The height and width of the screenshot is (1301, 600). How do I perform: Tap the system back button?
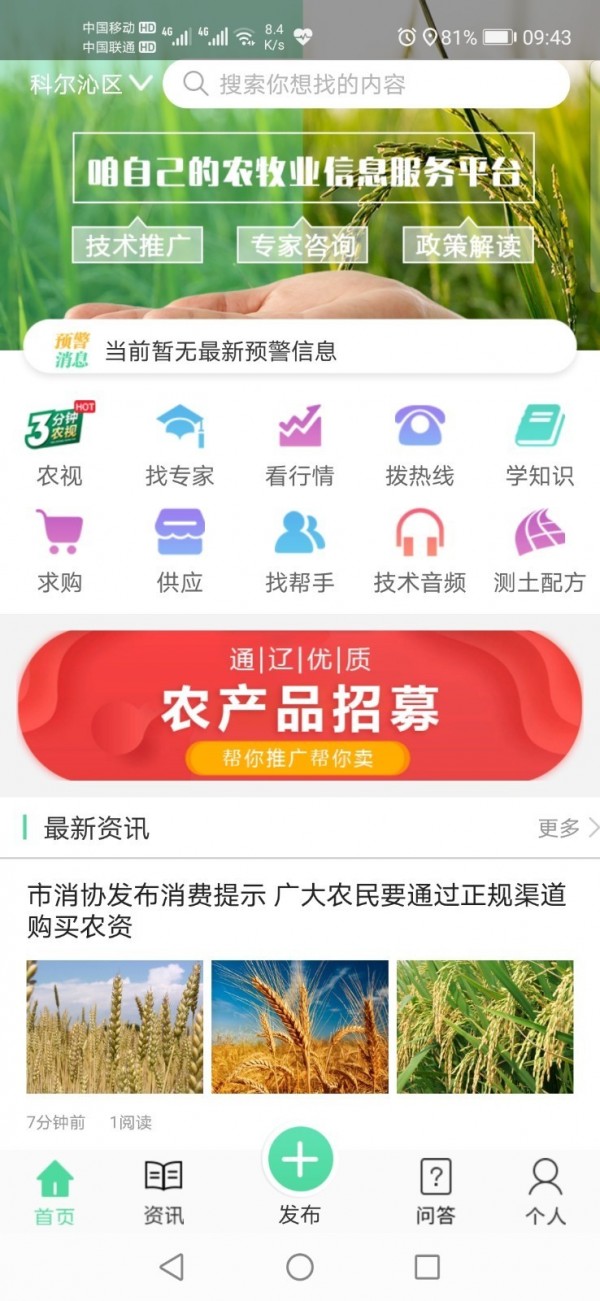[x=172, y=1267]
